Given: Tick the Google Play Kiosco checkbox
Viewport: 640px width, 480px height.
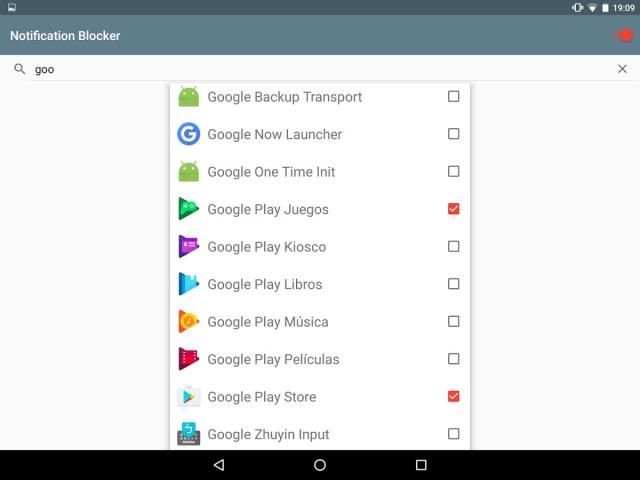Looking at the screenshot, I should pos(453,247).
